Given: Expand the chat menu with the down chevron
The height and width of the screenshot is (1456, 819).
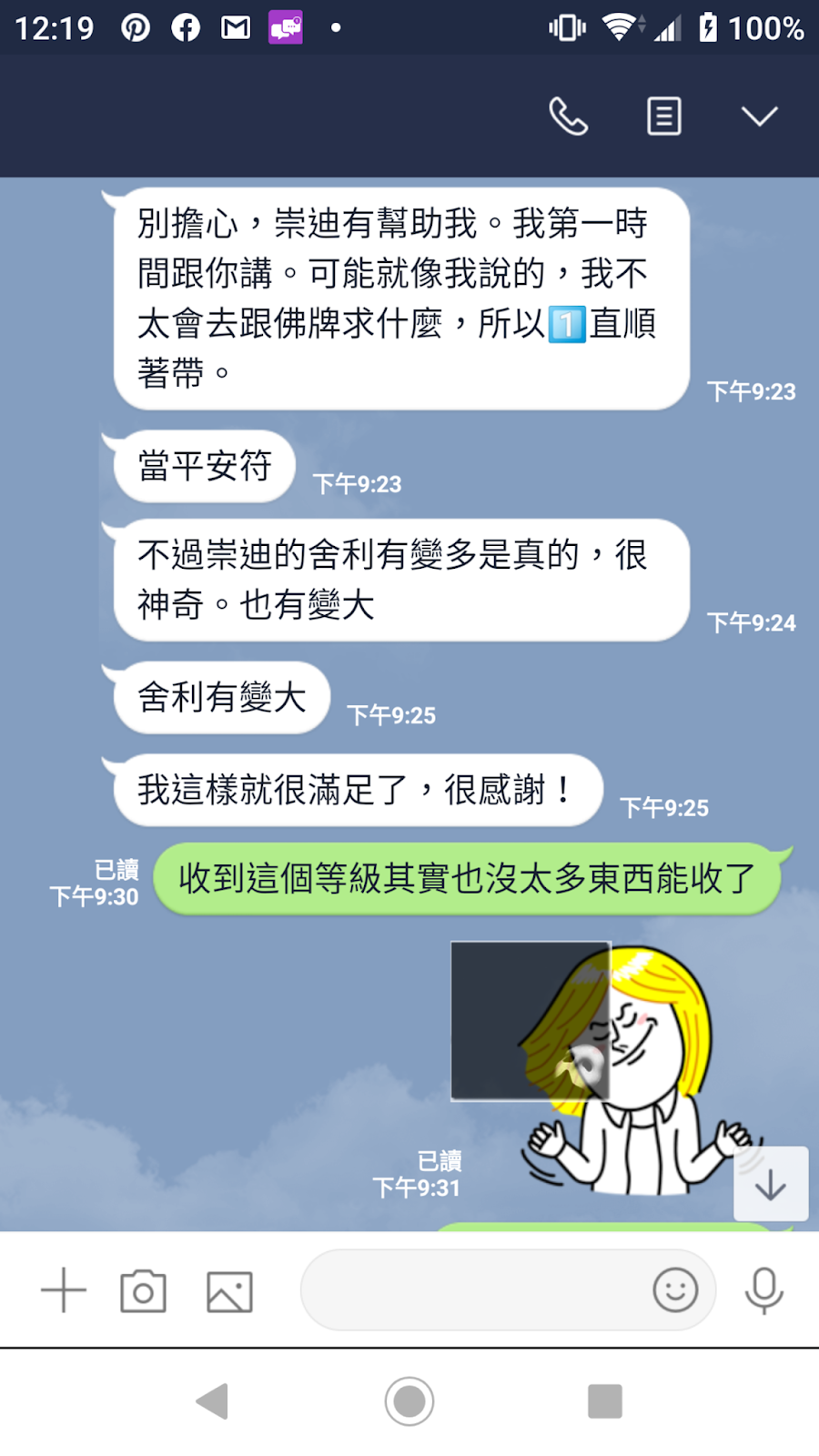Looking at the screenshot, I should coord(759,116).
